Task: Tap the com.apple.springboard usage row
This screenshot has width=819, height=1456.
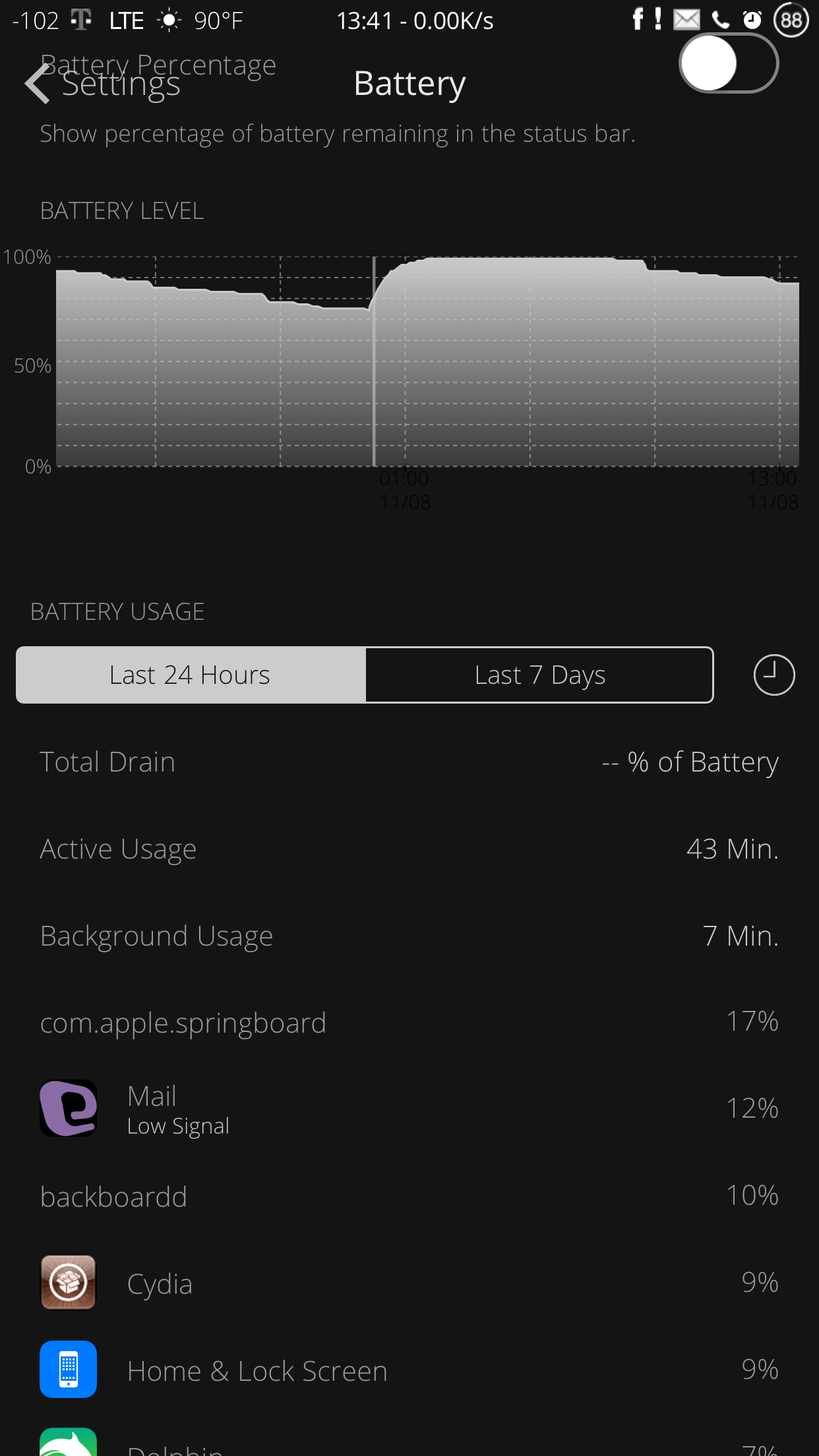Action: click(409, 1022)
